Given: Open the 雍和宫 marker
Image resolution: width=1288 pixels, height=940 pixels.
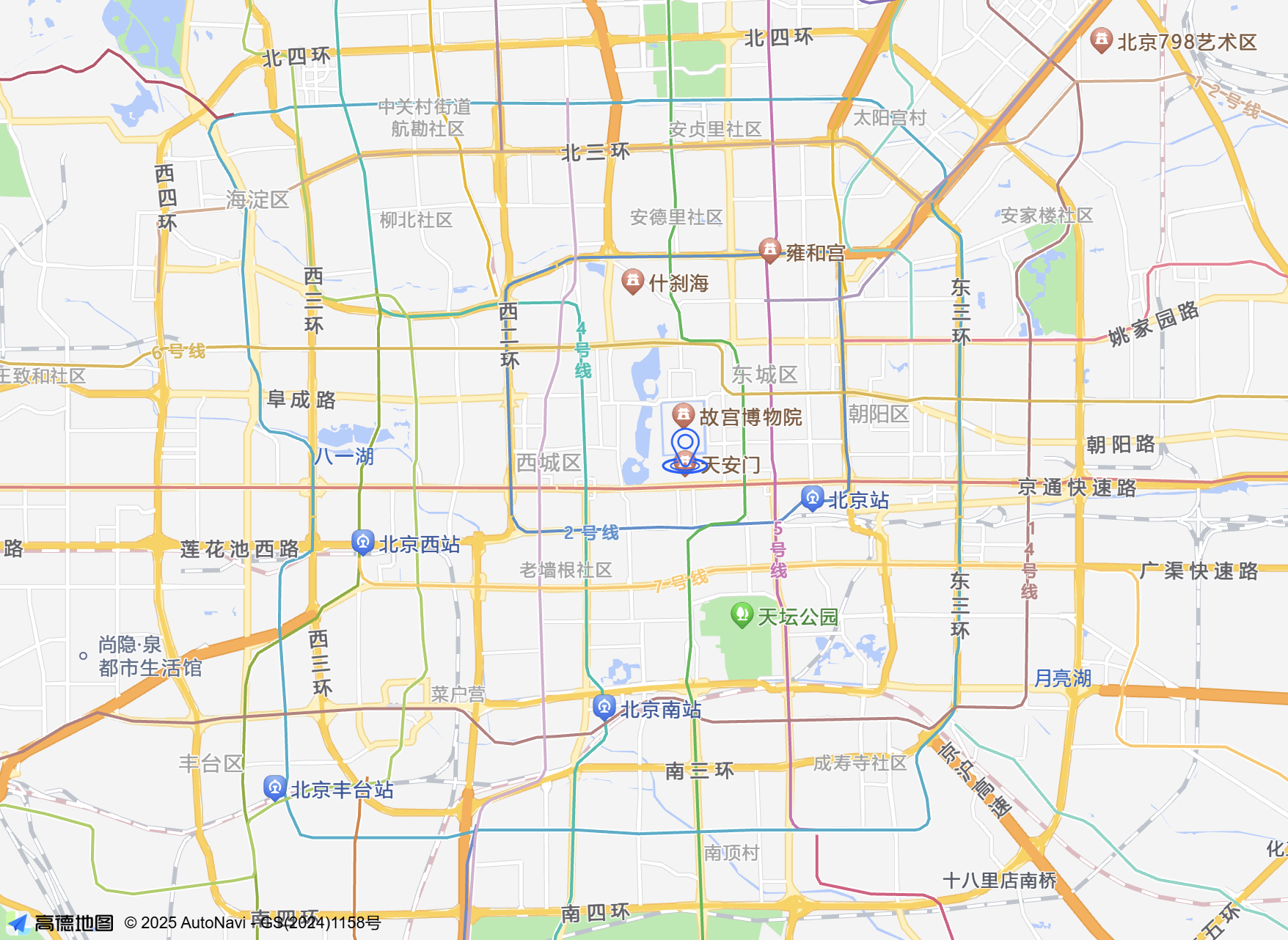Looking at the screenshot, I should point(769,250).
